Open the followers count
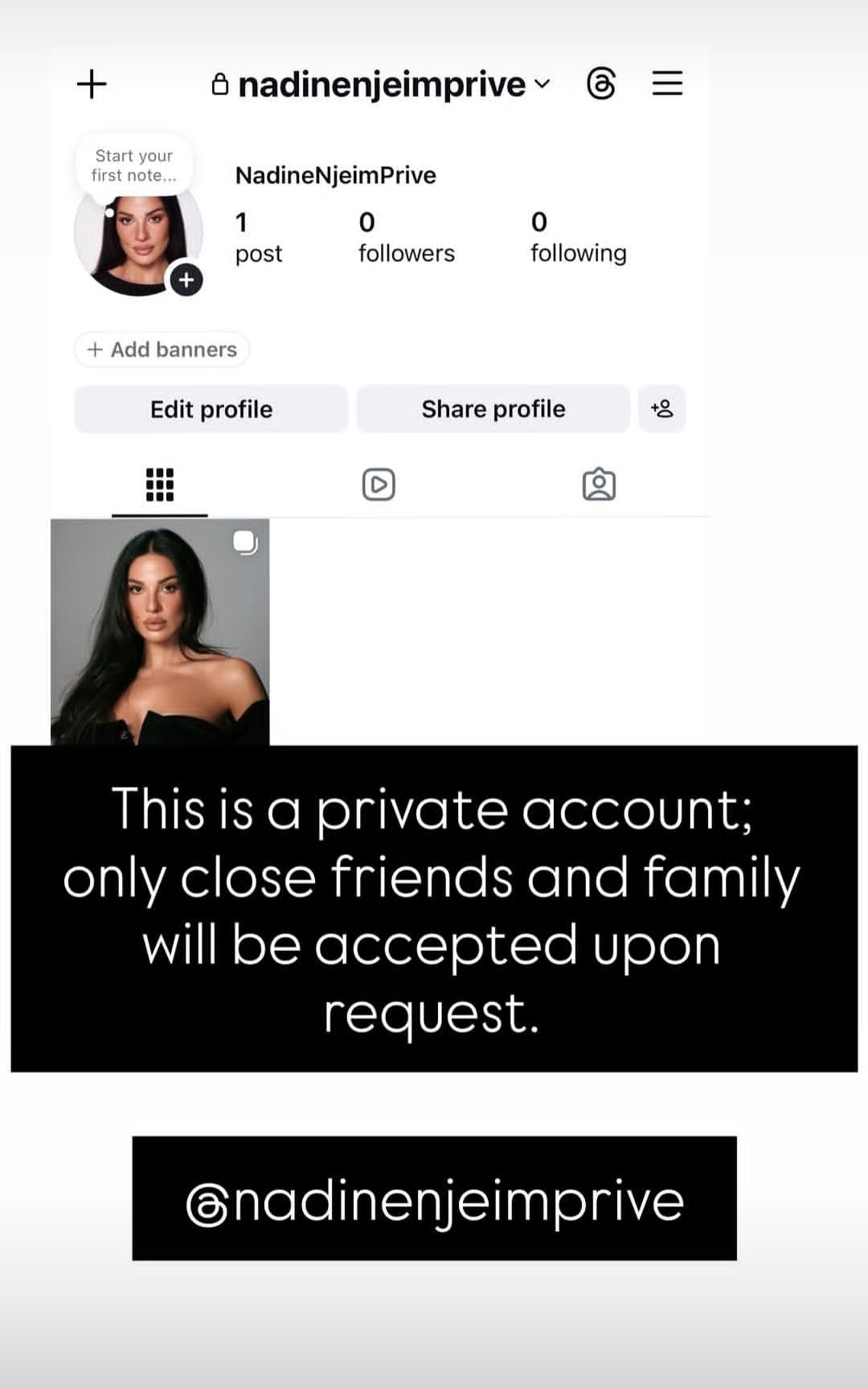This screenshot has height=1388, width=868. pos(405,235)
